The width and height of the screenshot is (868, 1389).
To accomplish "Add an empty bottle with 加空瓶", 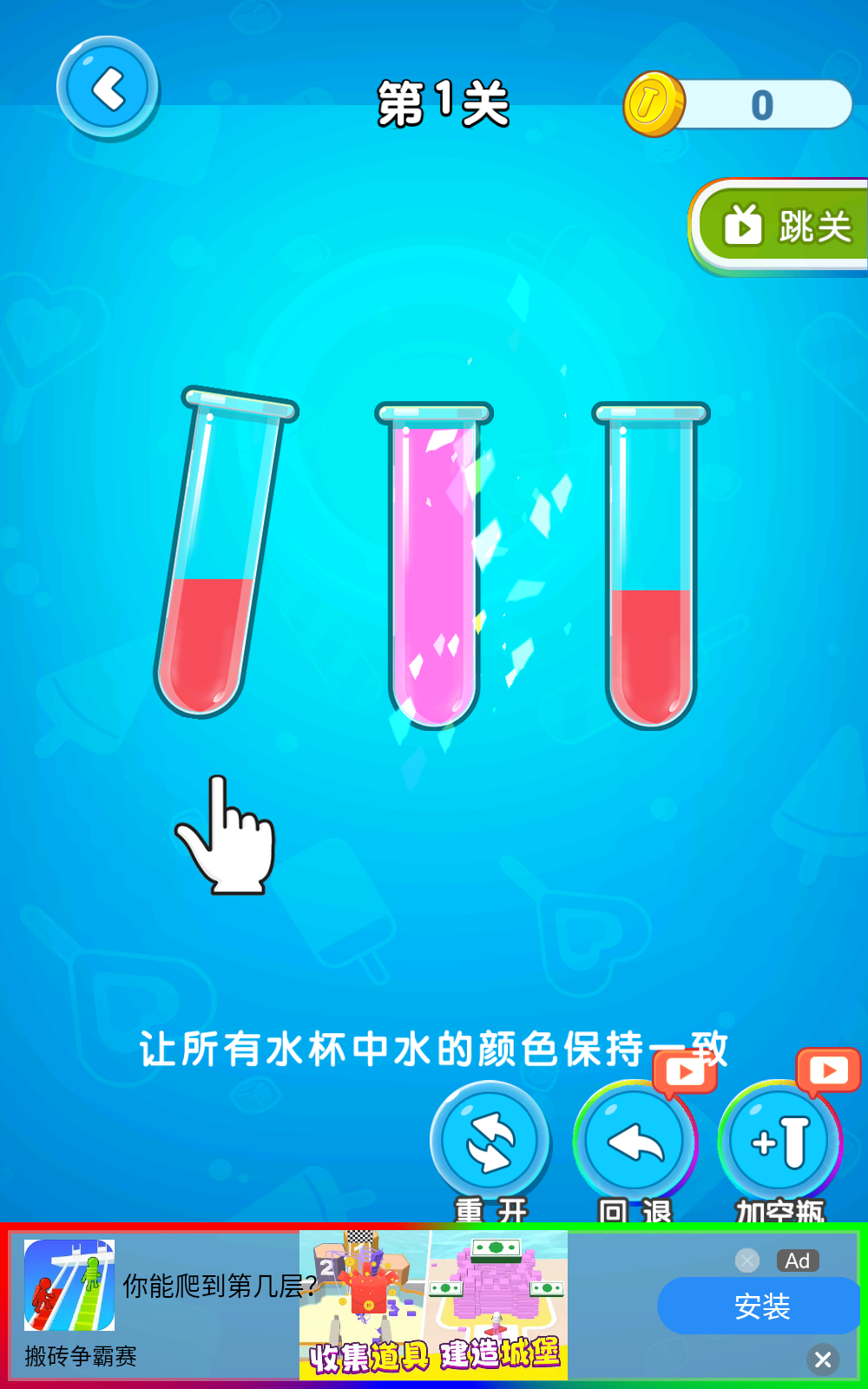I will click(x=779, y=1141).
